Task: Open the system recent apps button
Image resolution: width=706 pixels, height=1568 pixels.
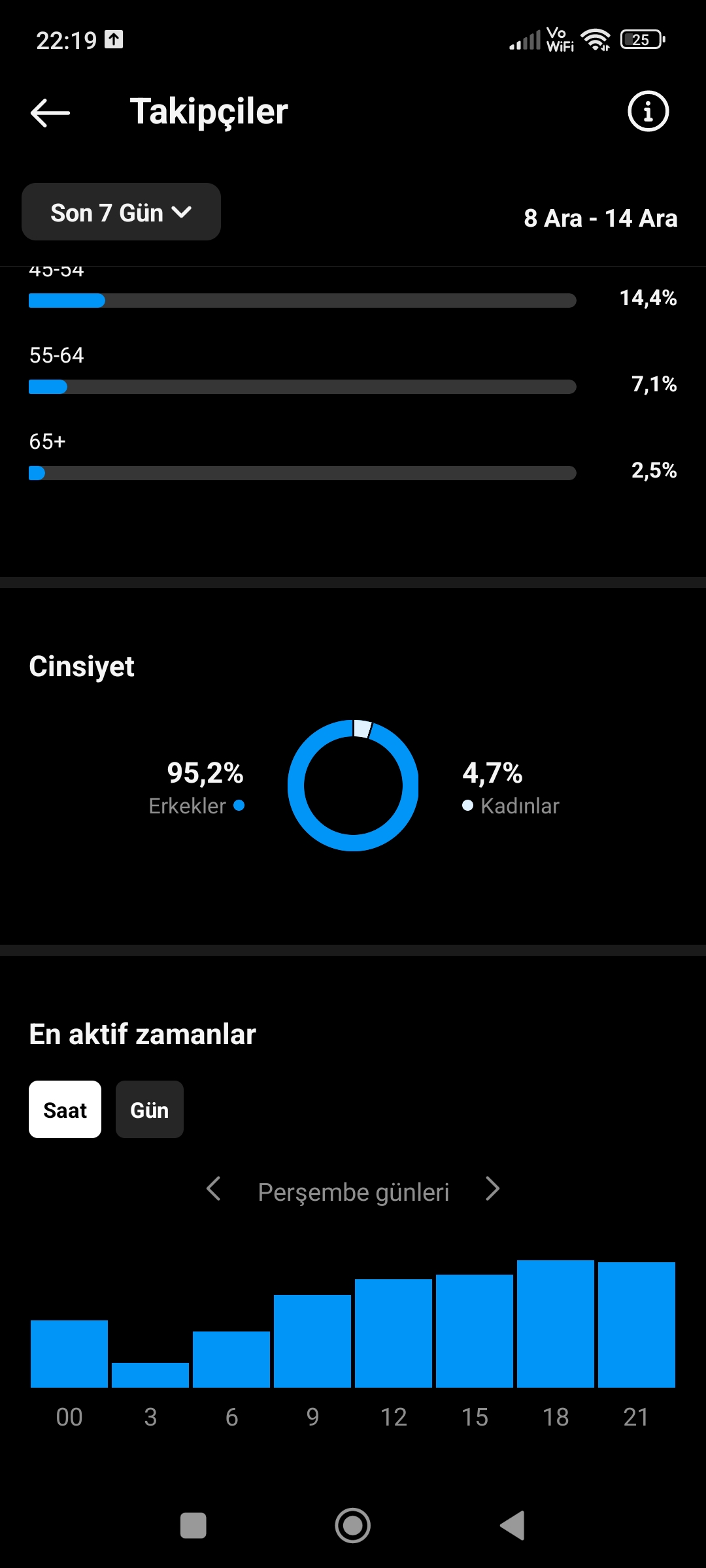Action: [193, 1526]
